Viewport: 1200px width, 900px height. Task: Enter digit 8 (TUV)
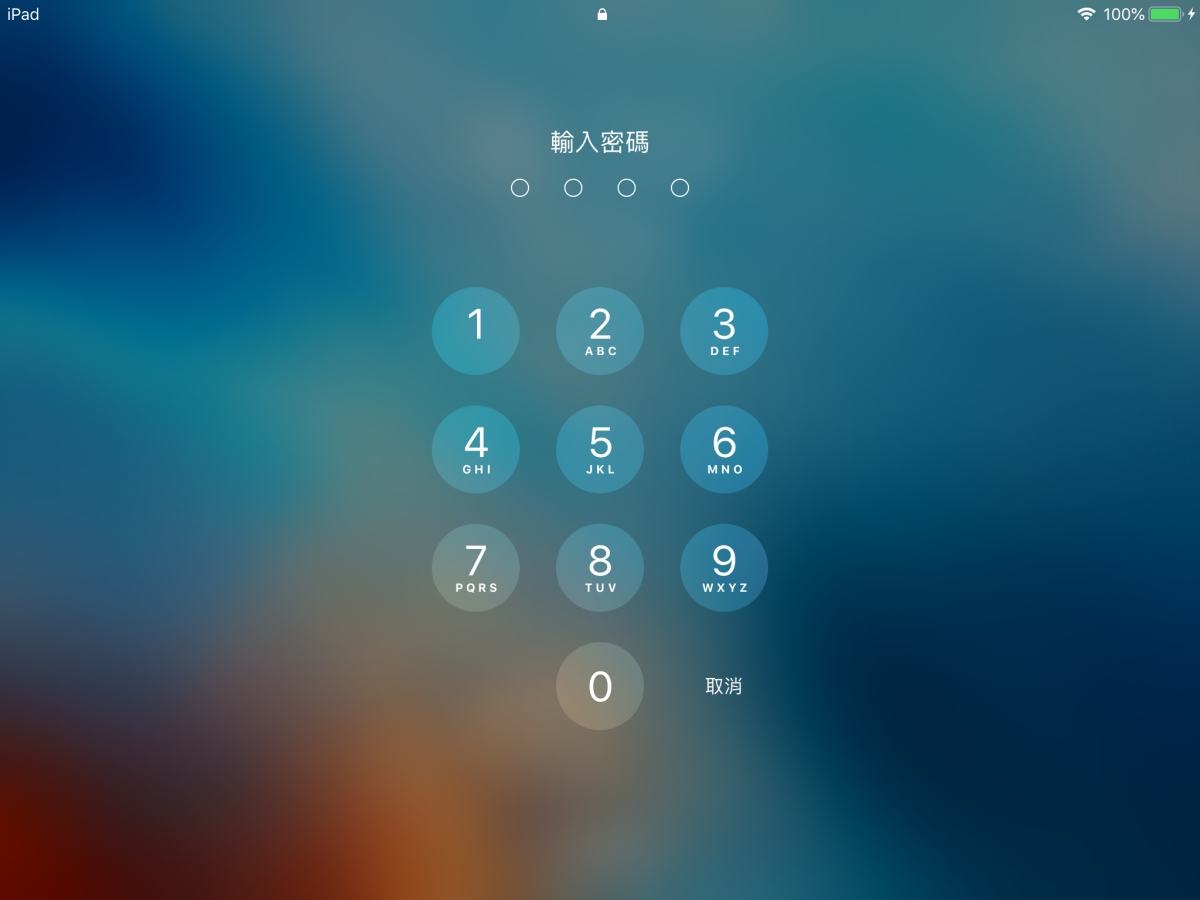600,567
